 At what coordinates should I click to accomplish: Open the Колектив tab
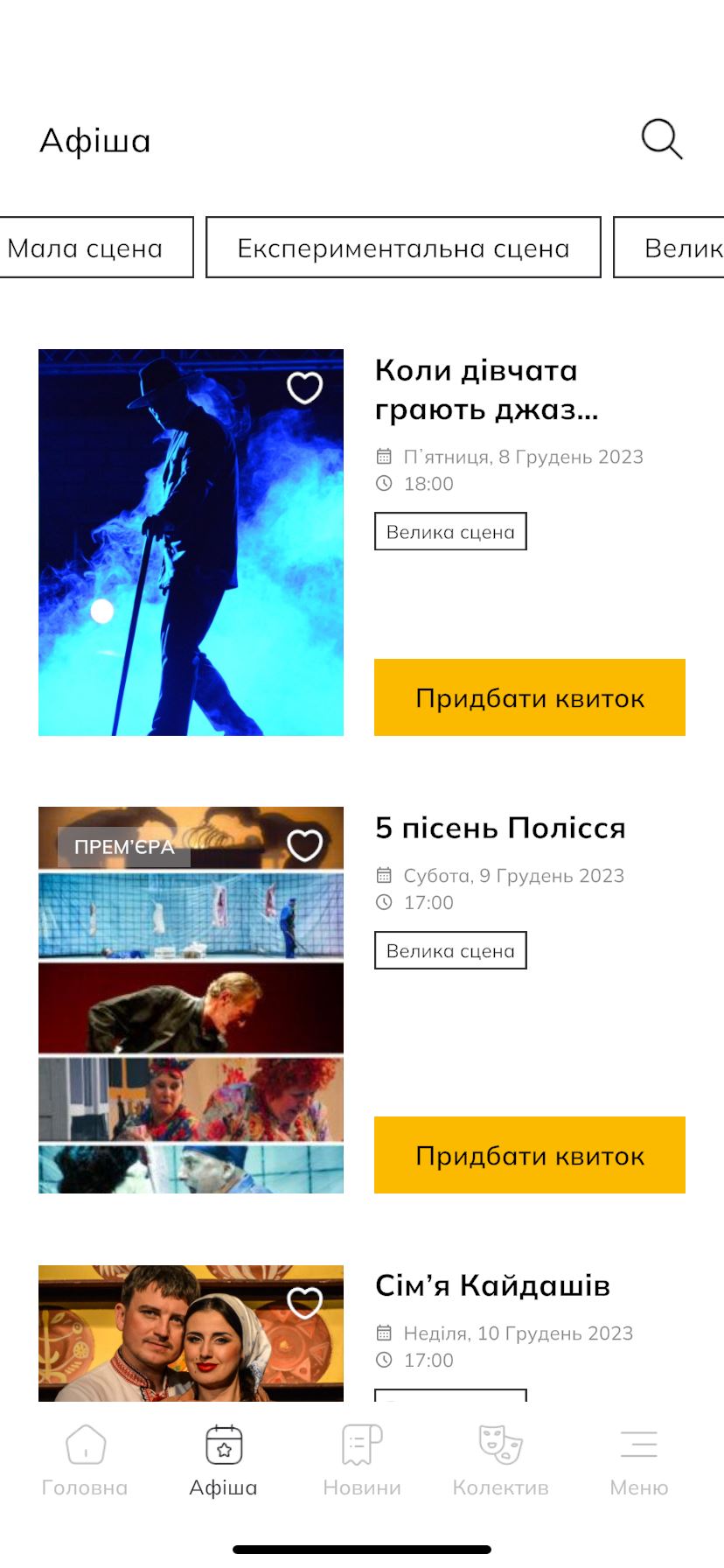pyautogui.click(x=500, y=1461)
